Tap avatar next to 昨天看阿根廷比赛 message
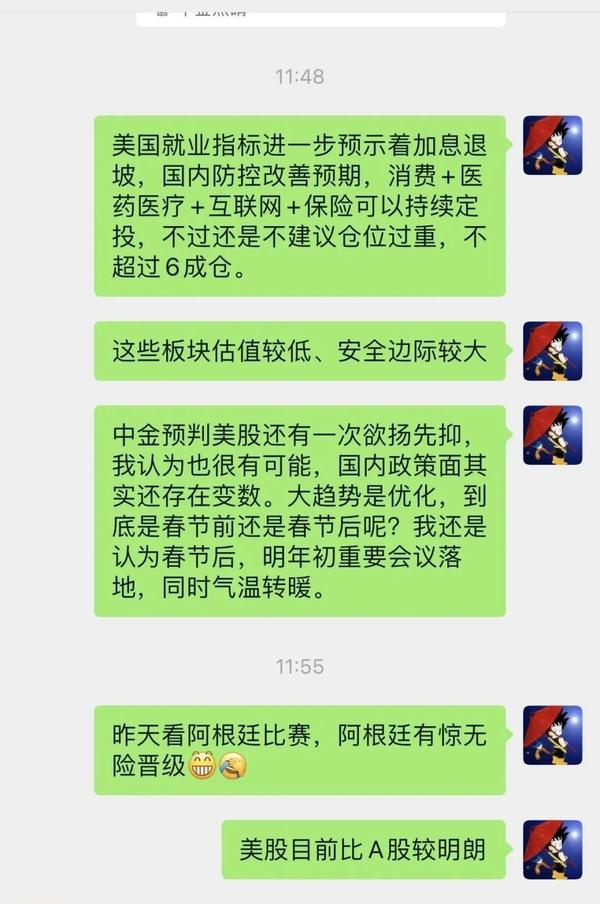Image resolution: width=600 pixels, height=904 pixels. click(x=552, y=735)
